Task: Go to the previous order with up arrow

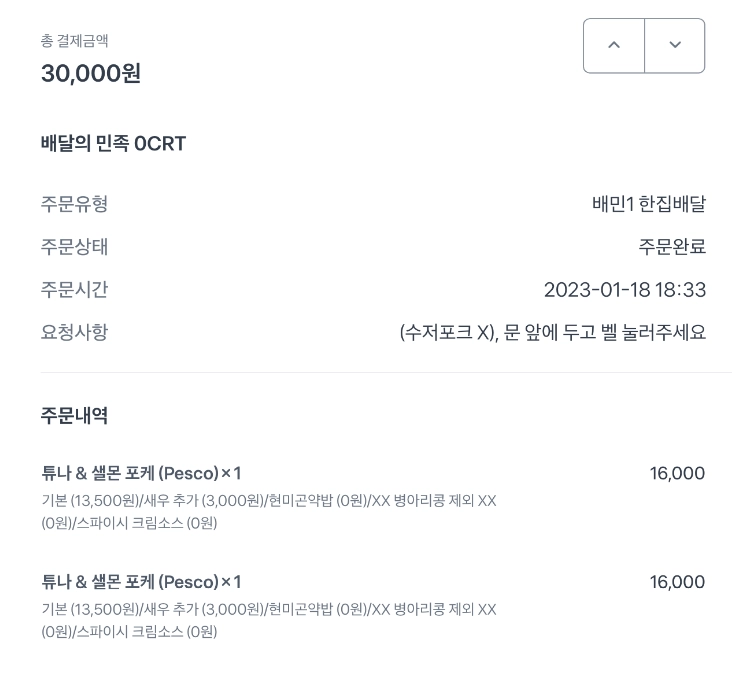Action: [x=614, y=46]
